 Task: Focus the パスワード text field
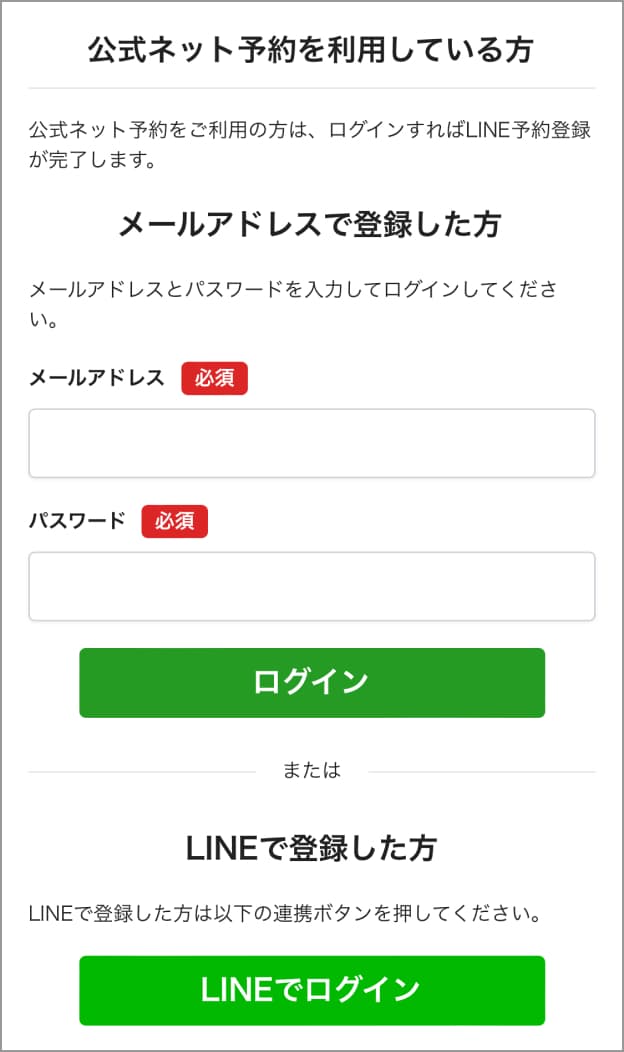311,586
